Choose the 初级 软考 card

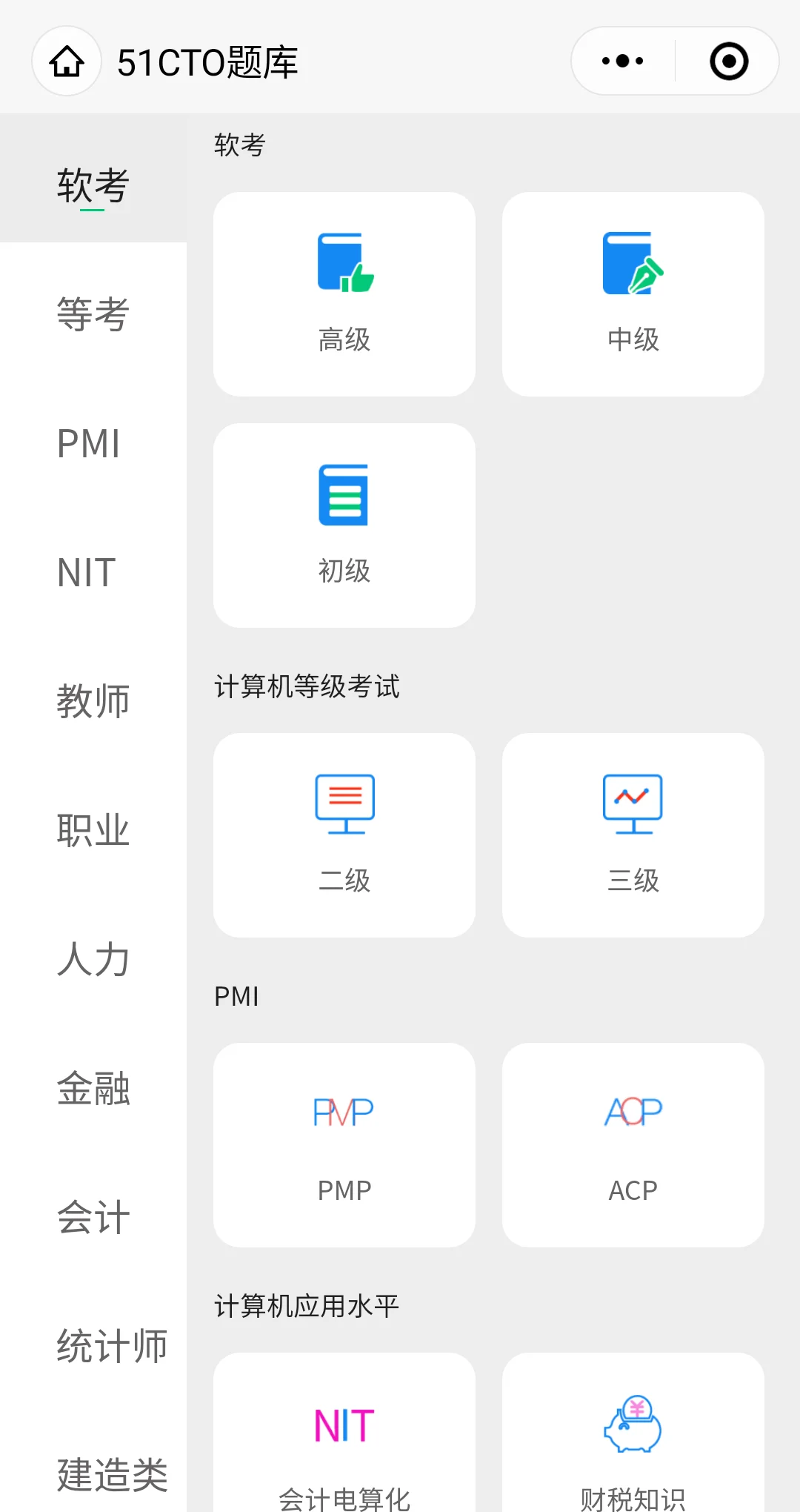click(x=344, y=525)
